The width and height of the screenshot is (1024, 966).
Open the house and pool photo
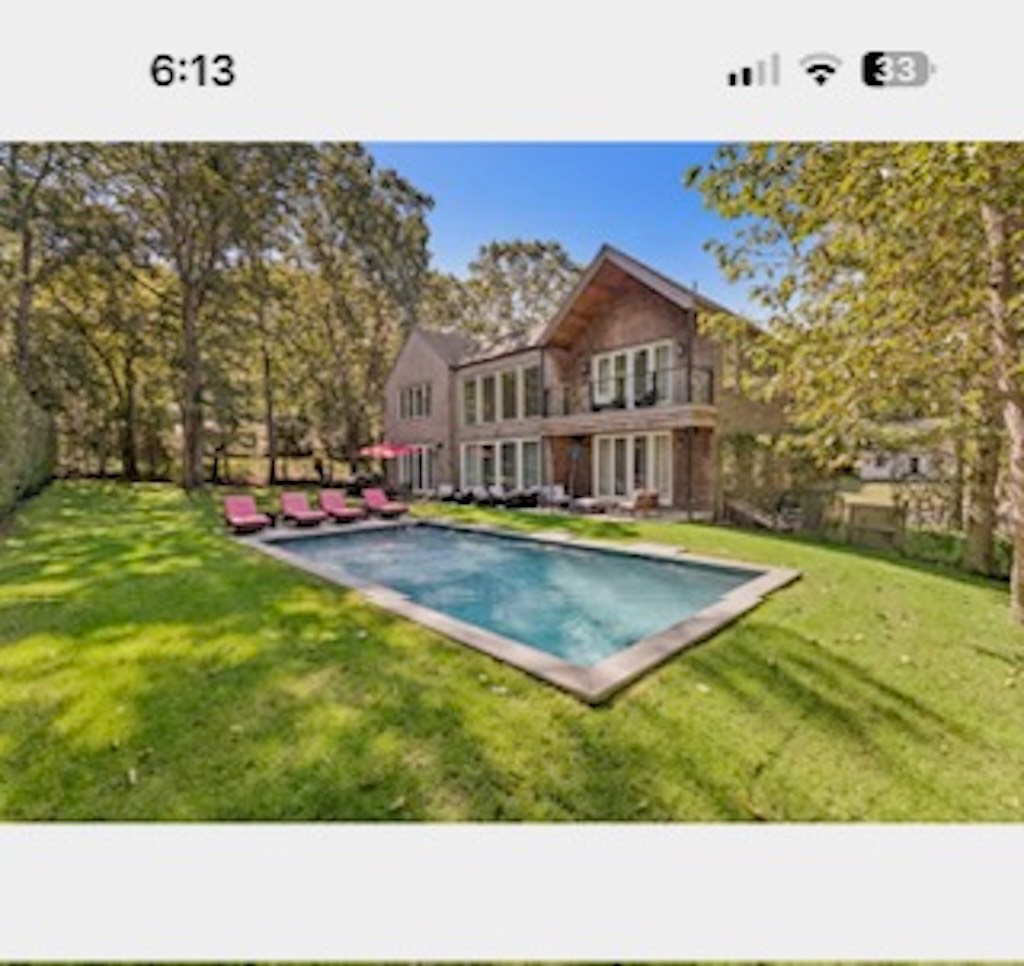512,482
